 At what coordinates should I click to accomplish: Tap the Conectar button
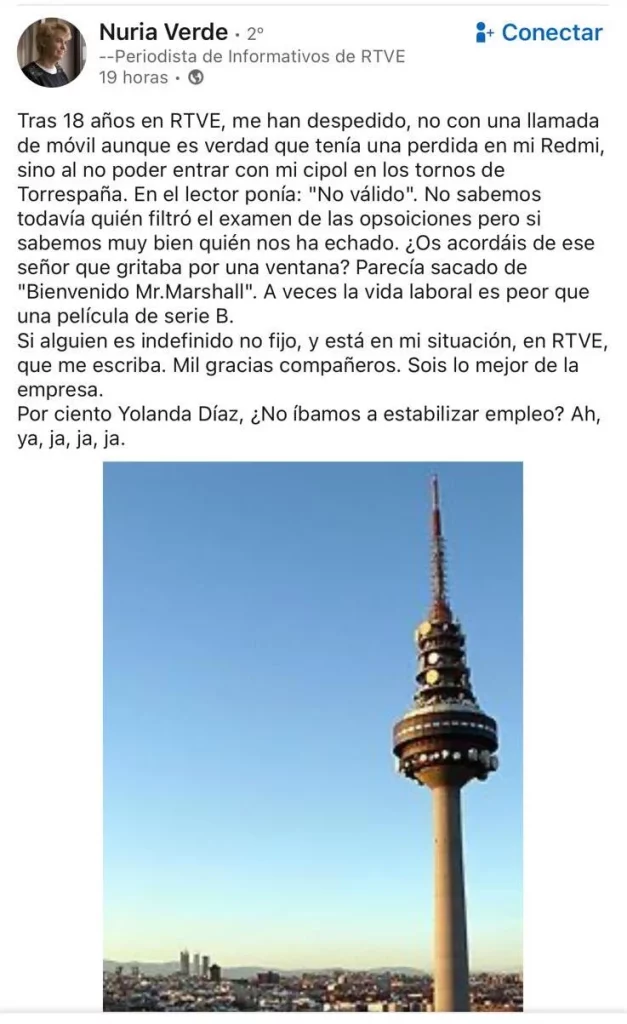point(540,33)
